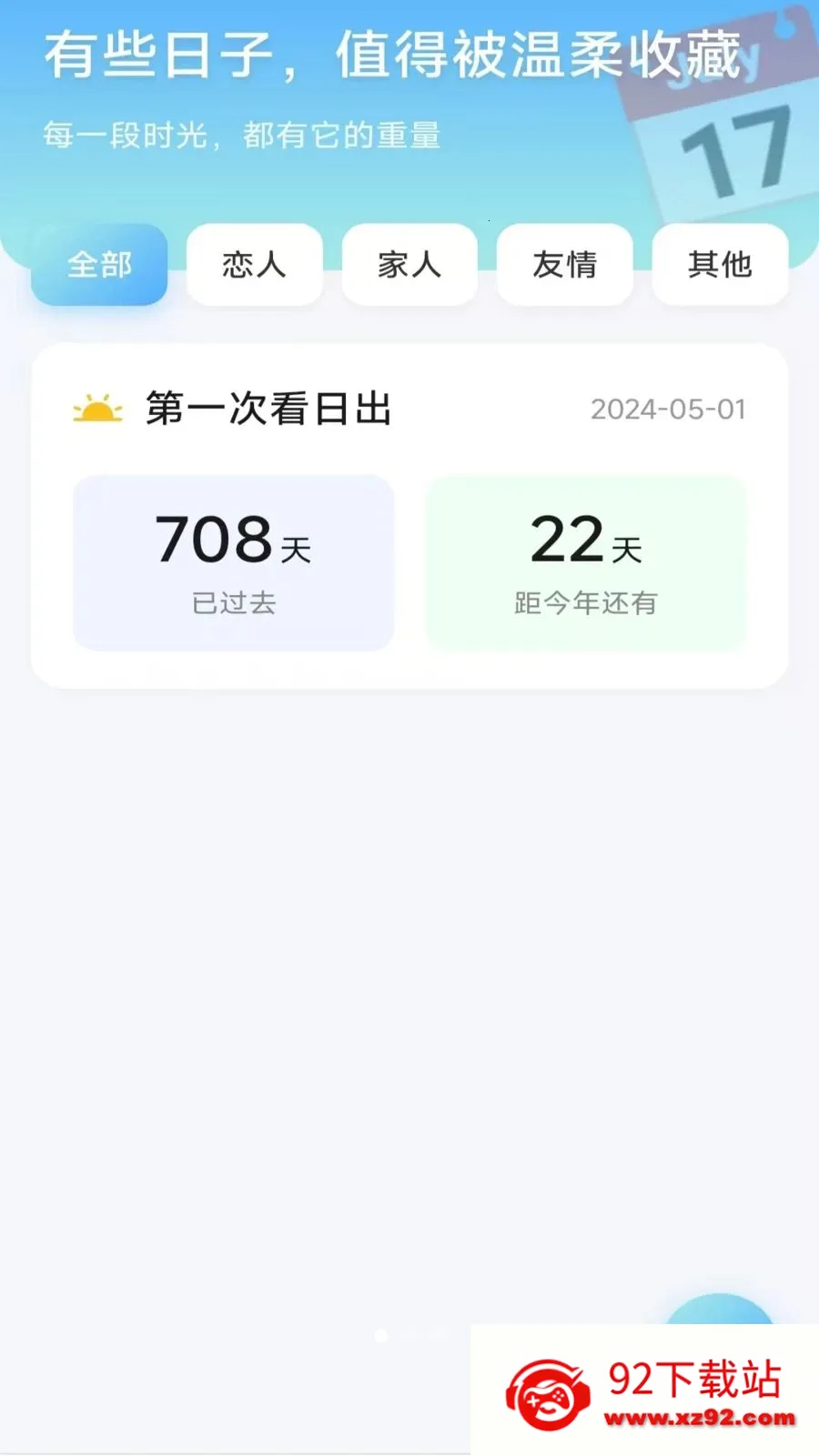Click the 距今年还有 label
The image size is (819, 1456).
tap(585, 602)
